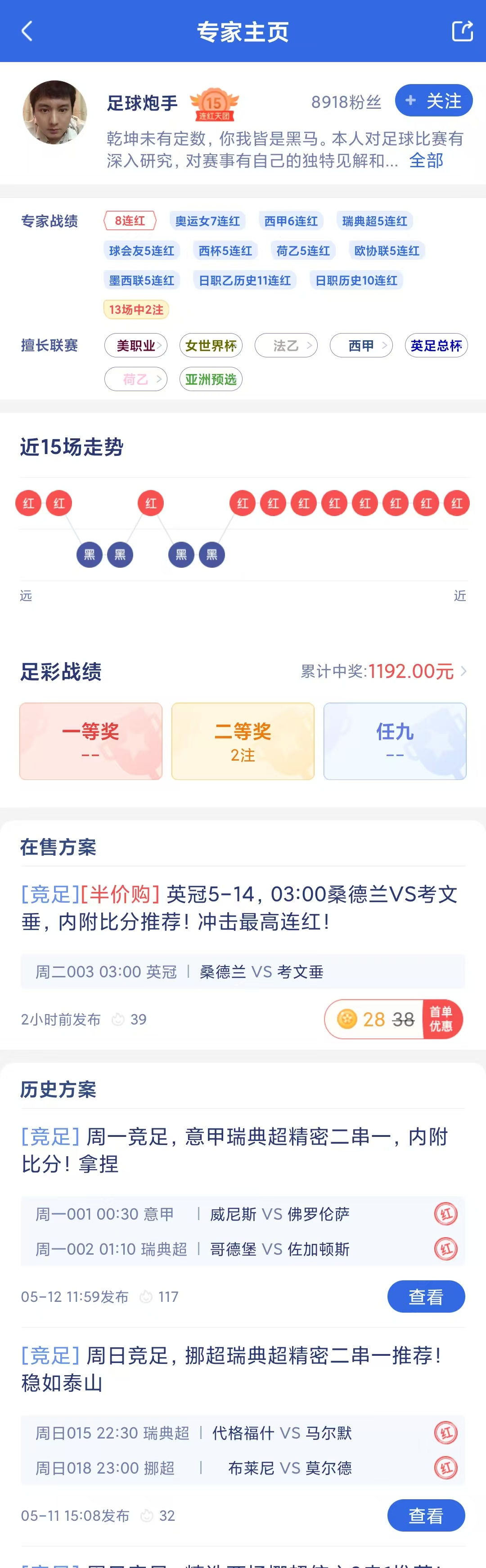
Task: Open the 一等奖 award card
Action: click(x=91, y=741)
